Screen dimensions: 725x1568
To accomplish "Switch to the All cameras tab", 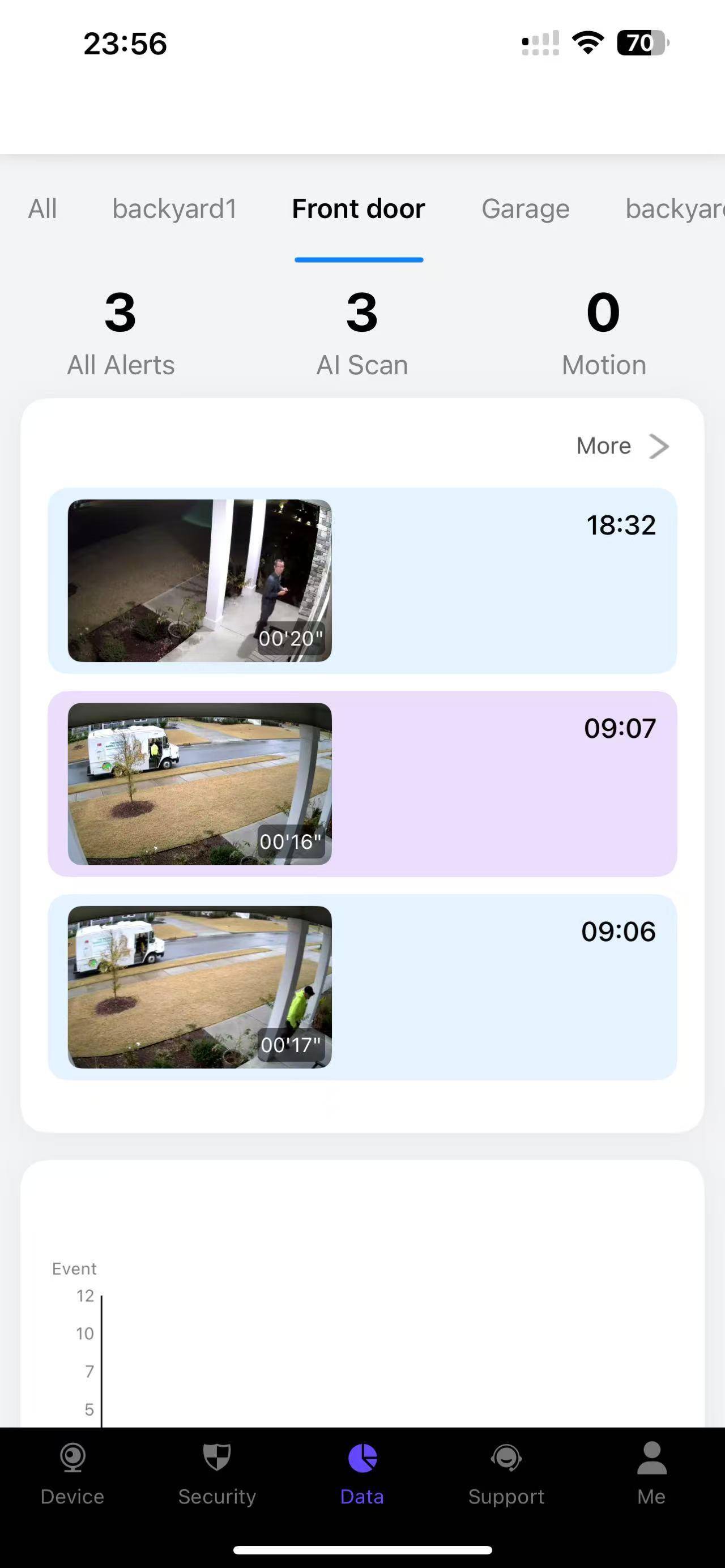I will tap(42, 209).
